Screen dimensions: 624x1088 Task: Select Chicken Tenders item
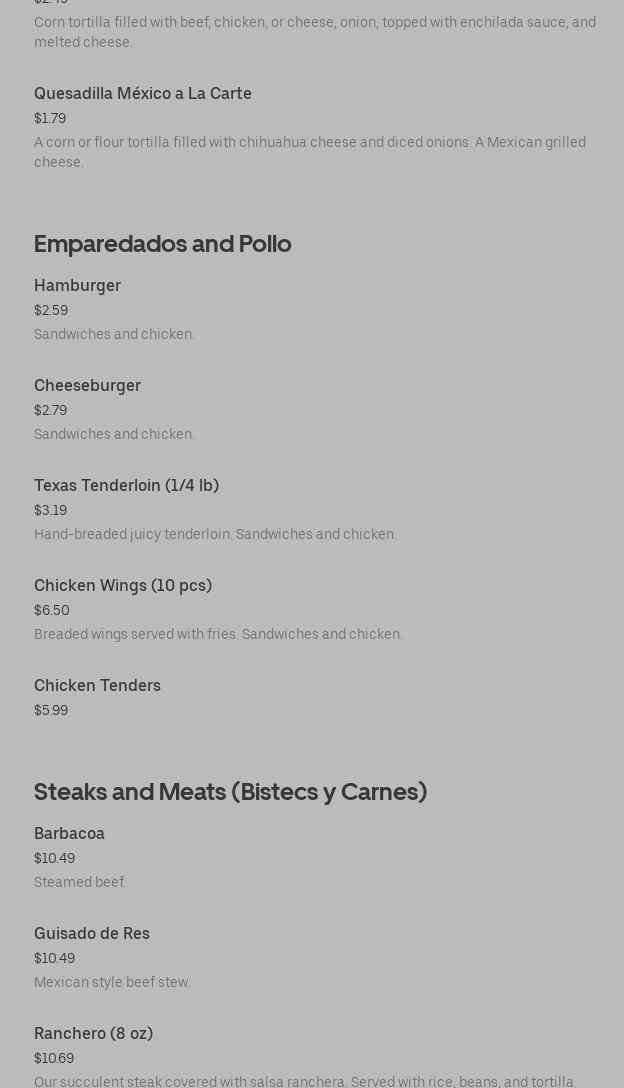tap(97, 686)
